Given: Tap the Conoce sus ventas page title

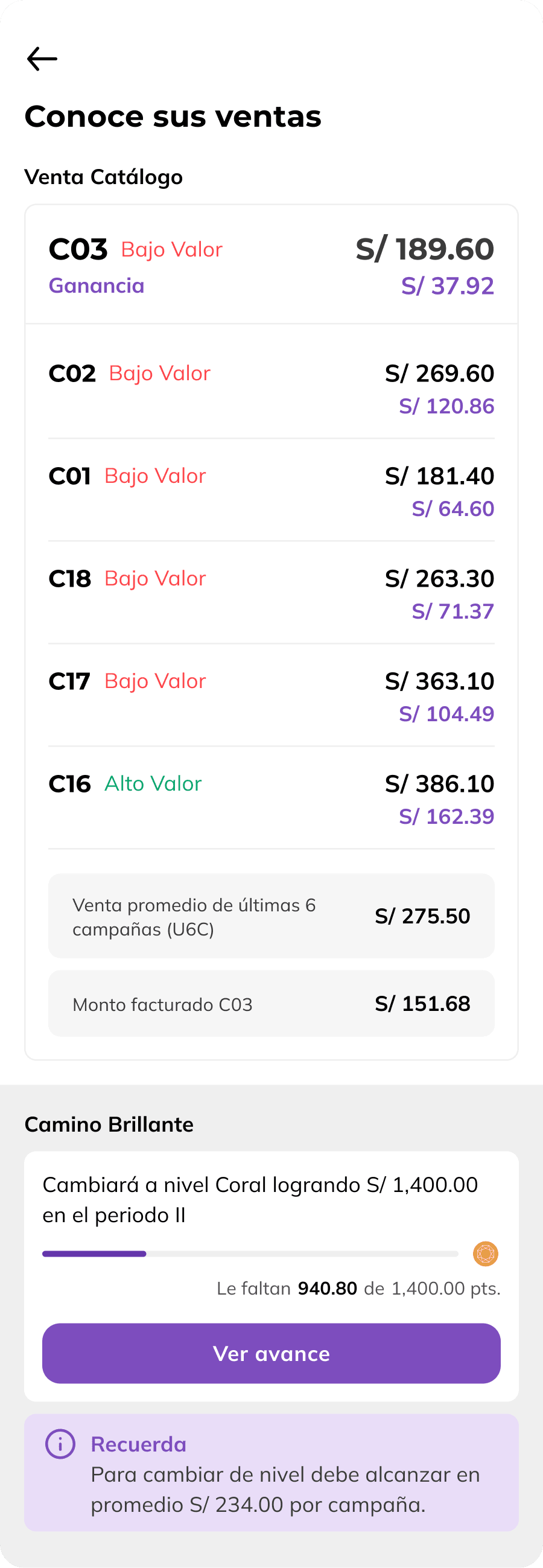Looking at the screenshot, I should (x=173, y=116).
